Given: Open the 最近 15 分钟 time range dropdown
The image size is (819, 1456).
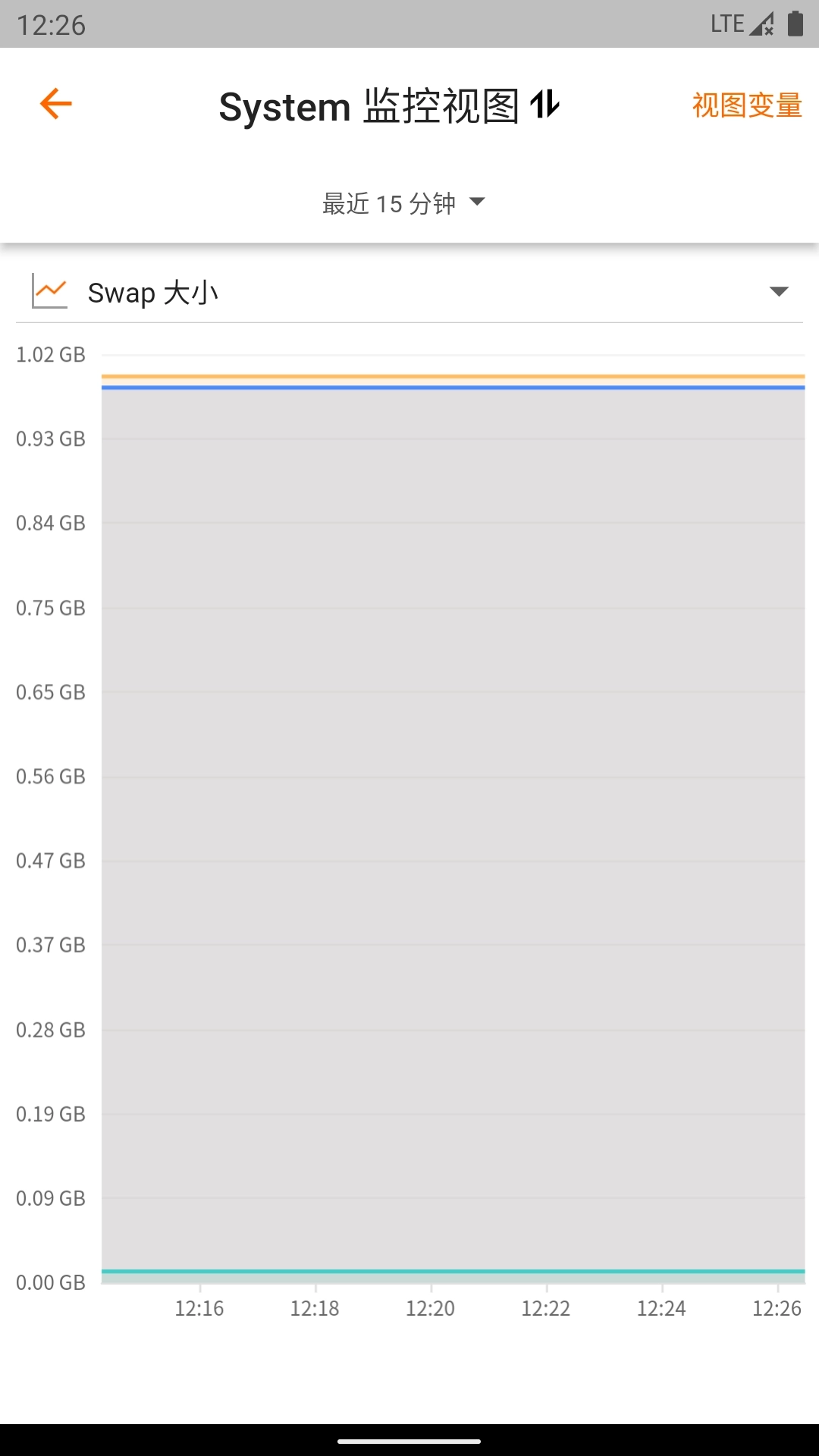Looking at the screenshot, I should [403, 203].
